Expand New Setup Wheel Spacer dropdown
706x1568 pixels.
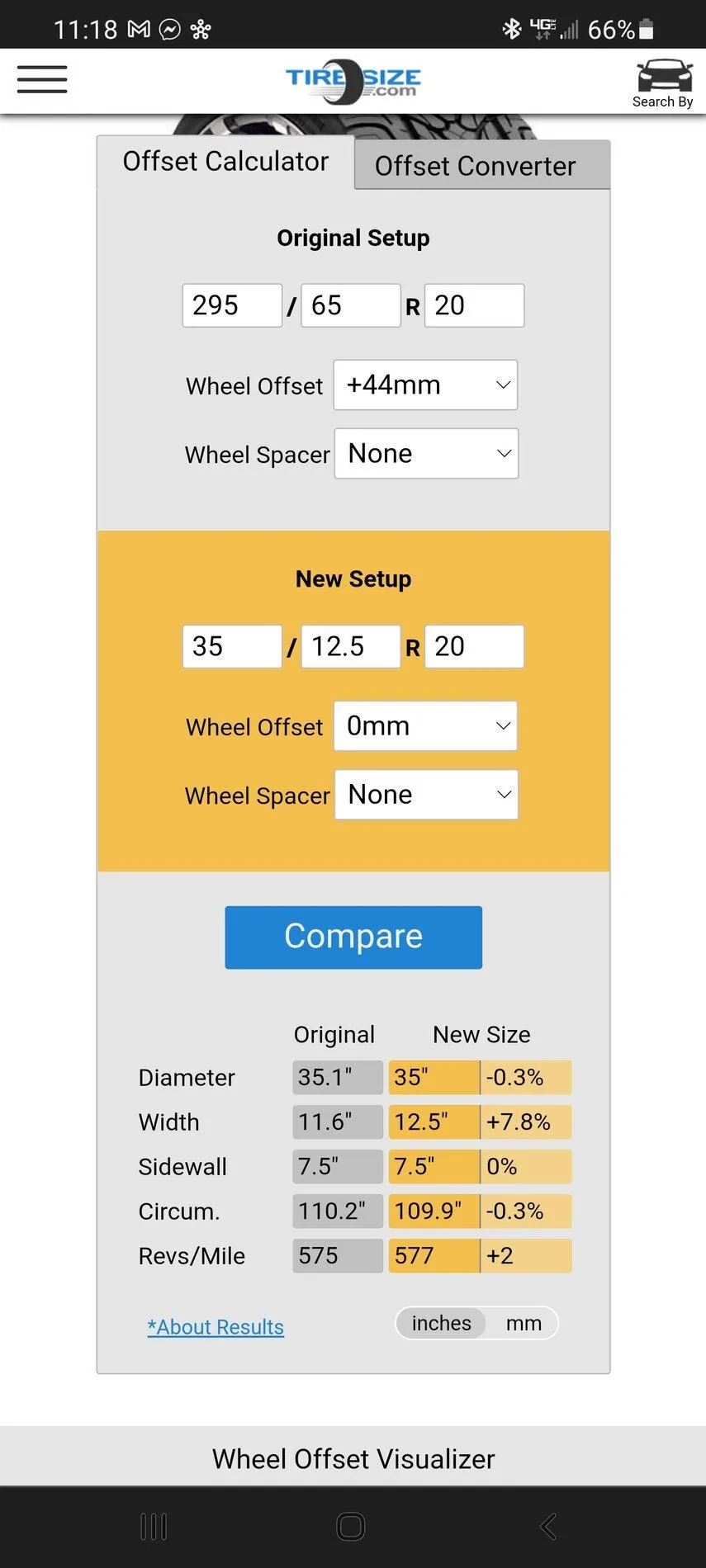[x=426, y=795]
